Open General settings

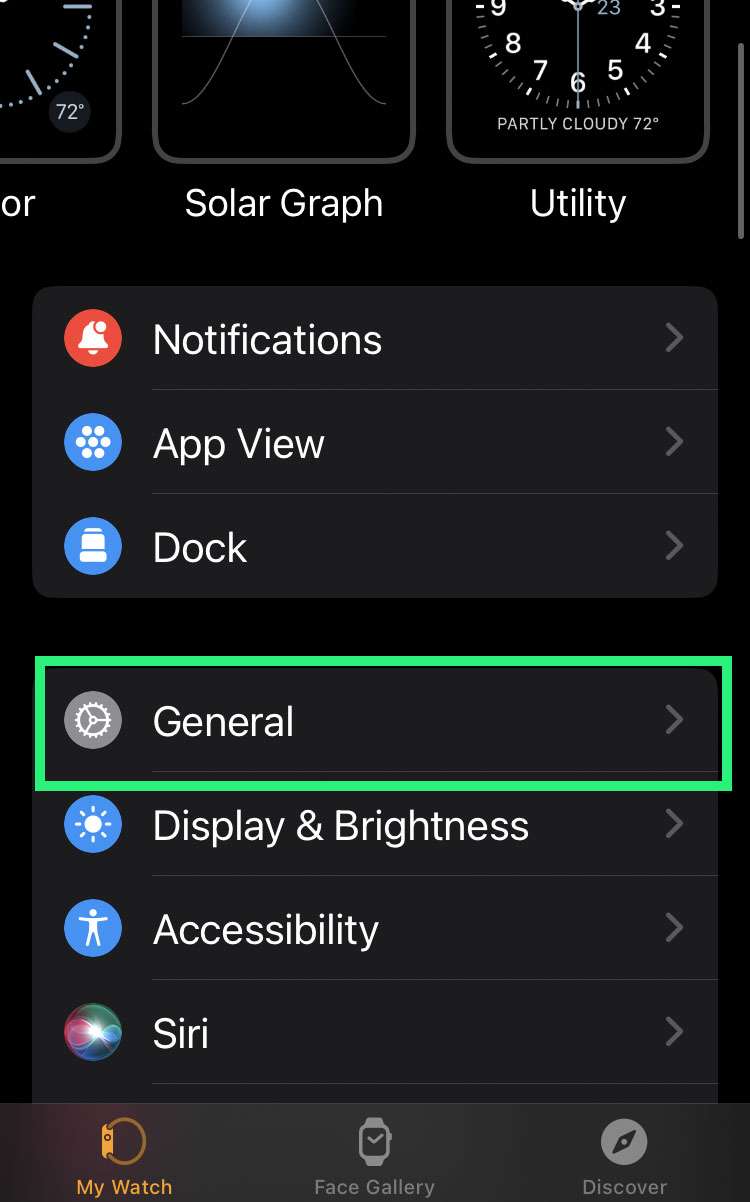(375, 721)
